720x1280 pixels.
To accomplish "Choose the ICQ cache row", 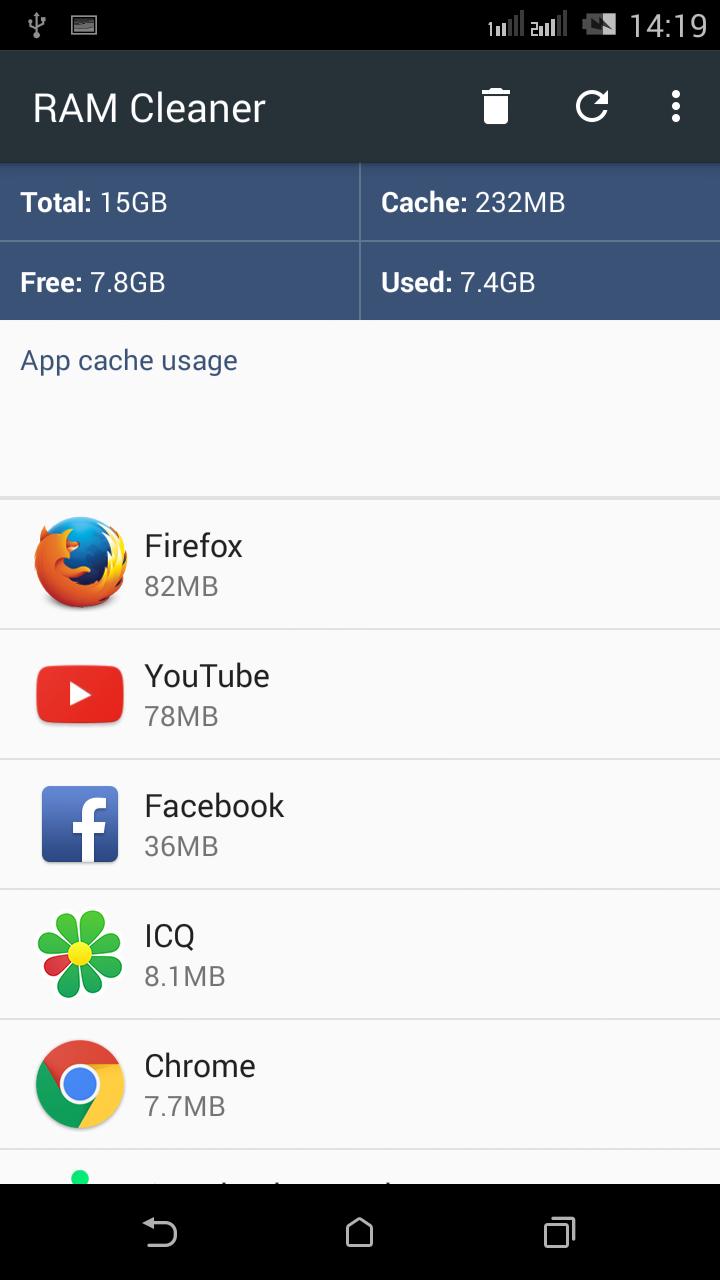I will click(x=360, y=954).
